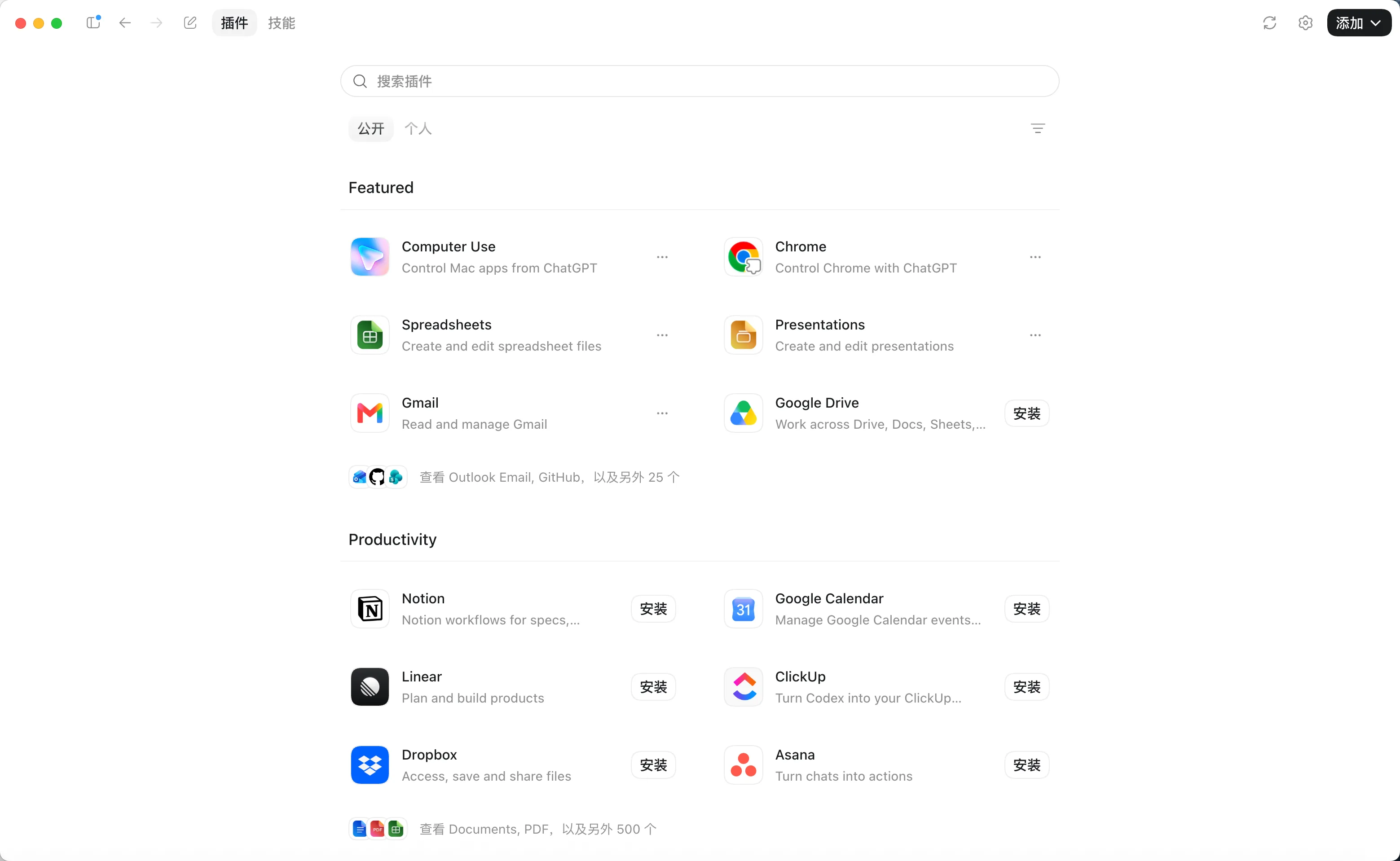Go back with the left arrow
Viewport: 1400px width, 861px height.
tap(125, 23)
